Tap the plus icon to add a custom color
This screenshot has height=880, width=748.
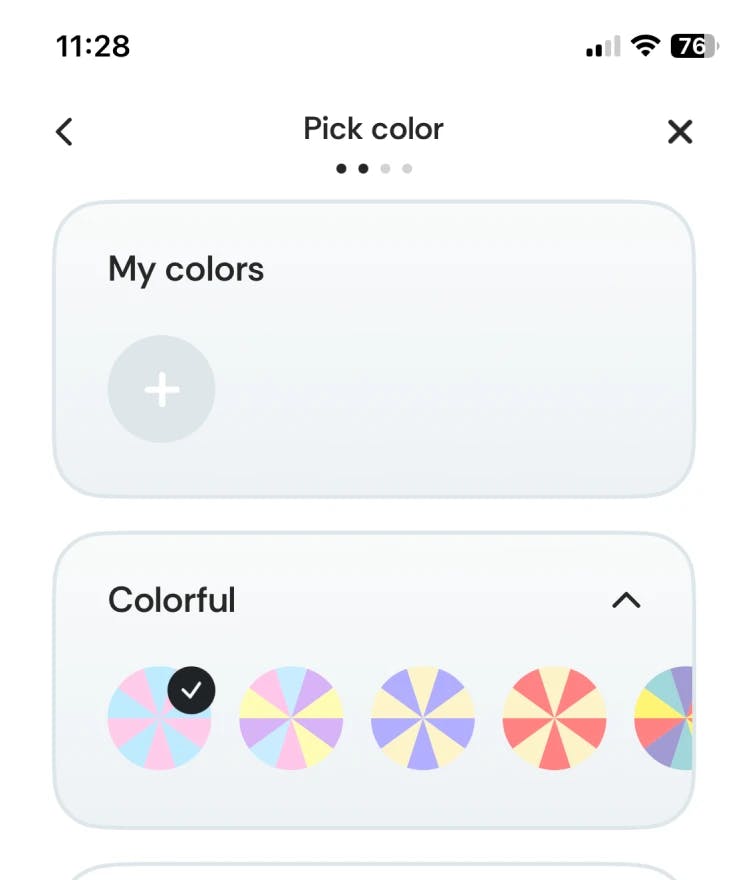(162, 389)
